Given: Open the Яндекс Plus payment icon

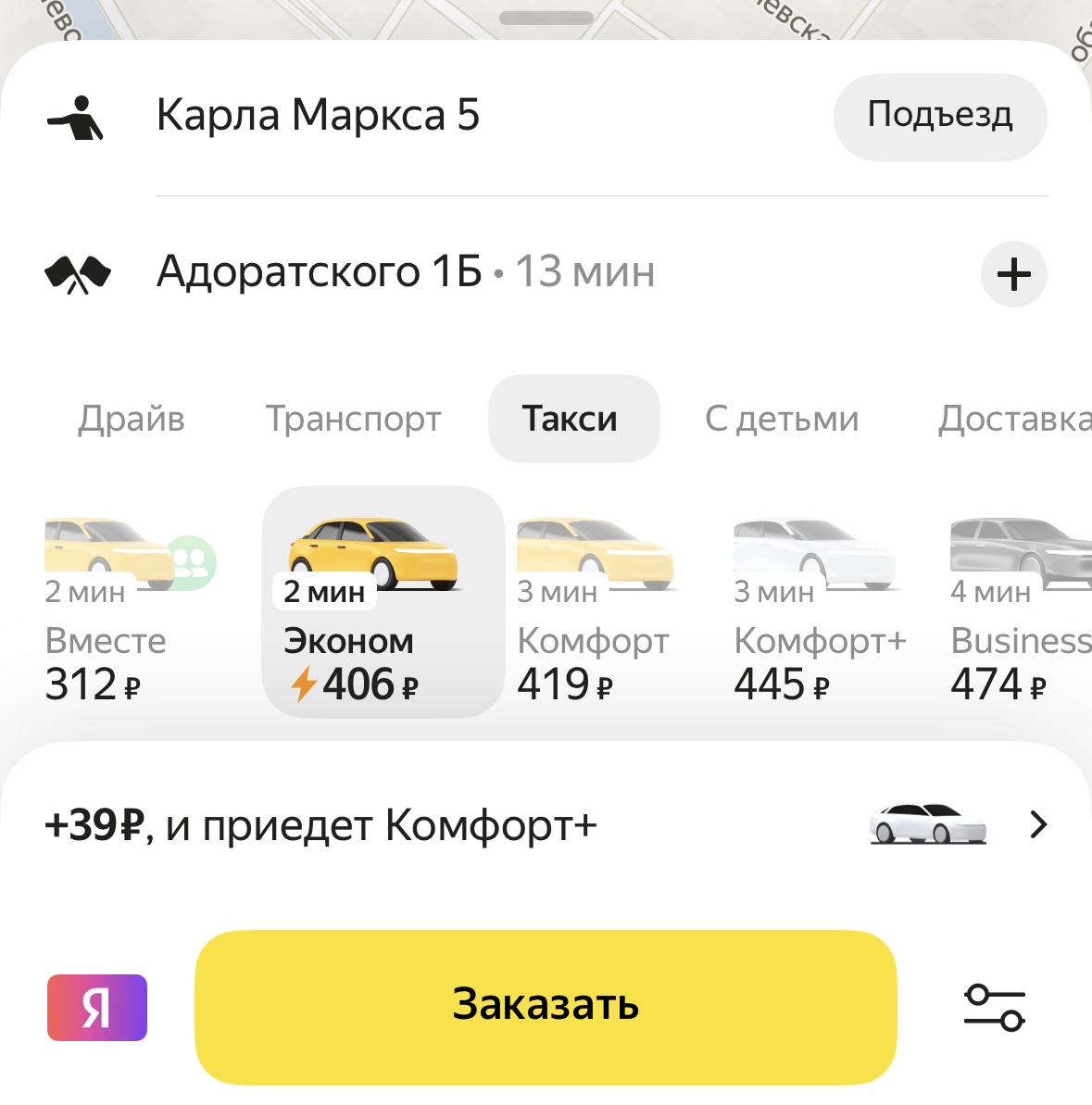Looking at the screenshot, I should pyautogui.click(x=97, y=1007).
